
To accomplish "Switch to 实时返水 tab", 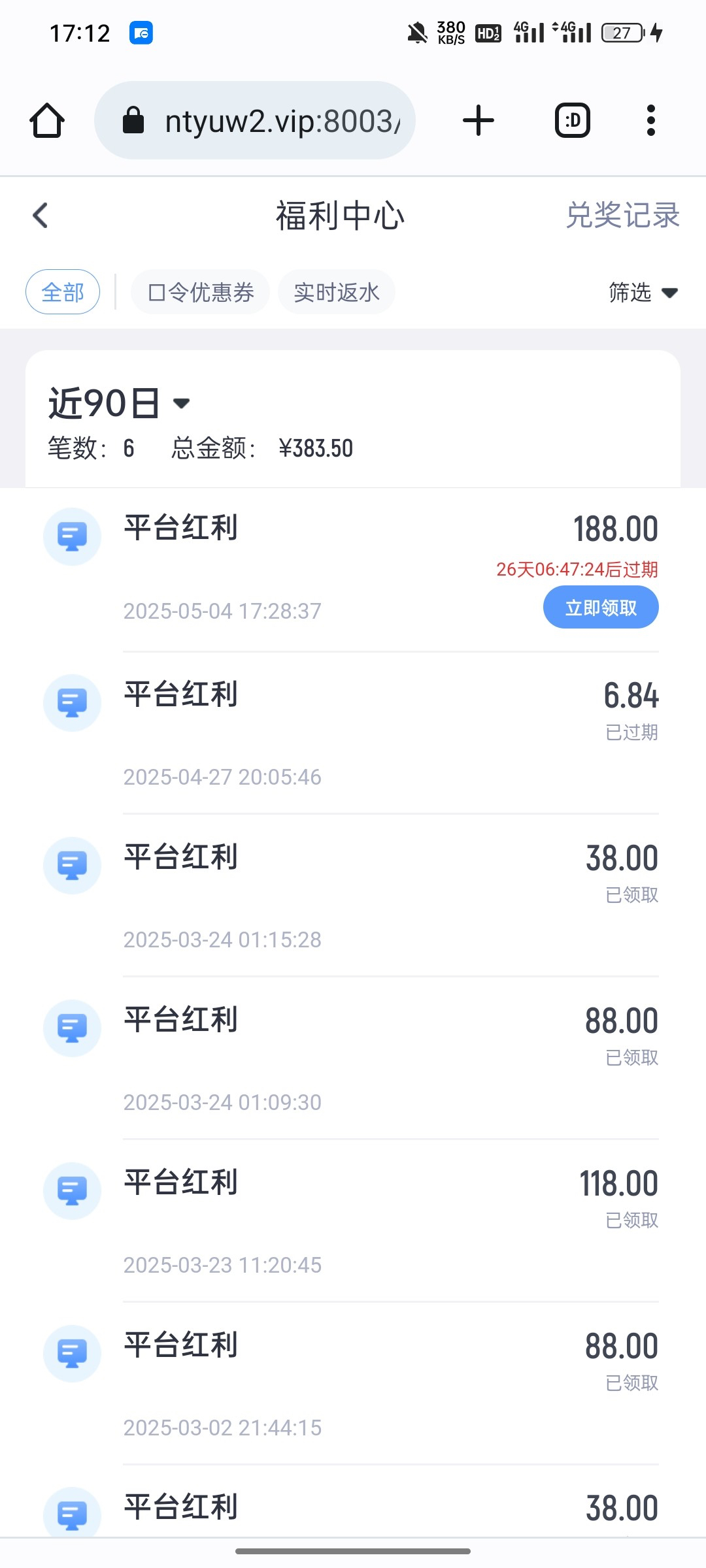I will point(337,292).
